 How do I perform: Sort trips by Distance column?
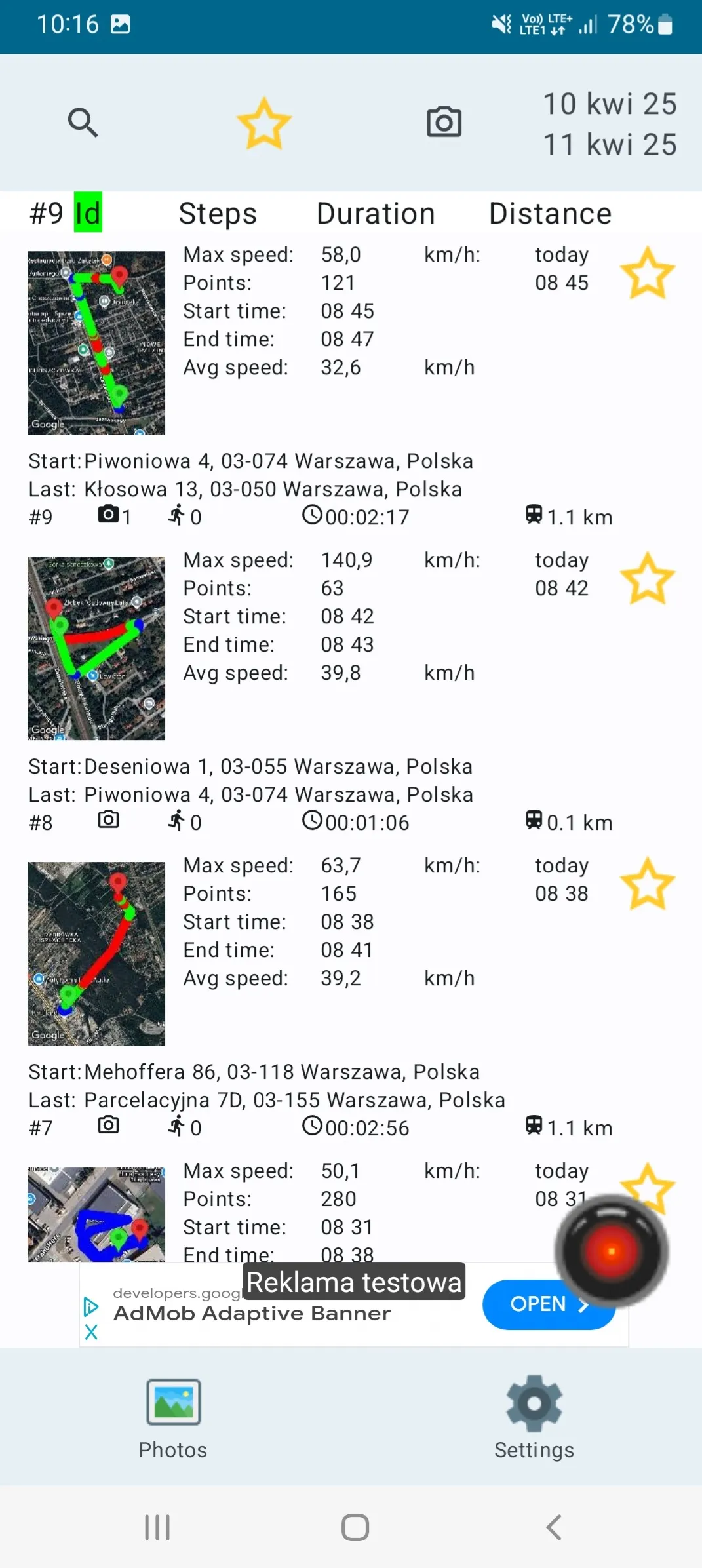(x=549, y=212)
